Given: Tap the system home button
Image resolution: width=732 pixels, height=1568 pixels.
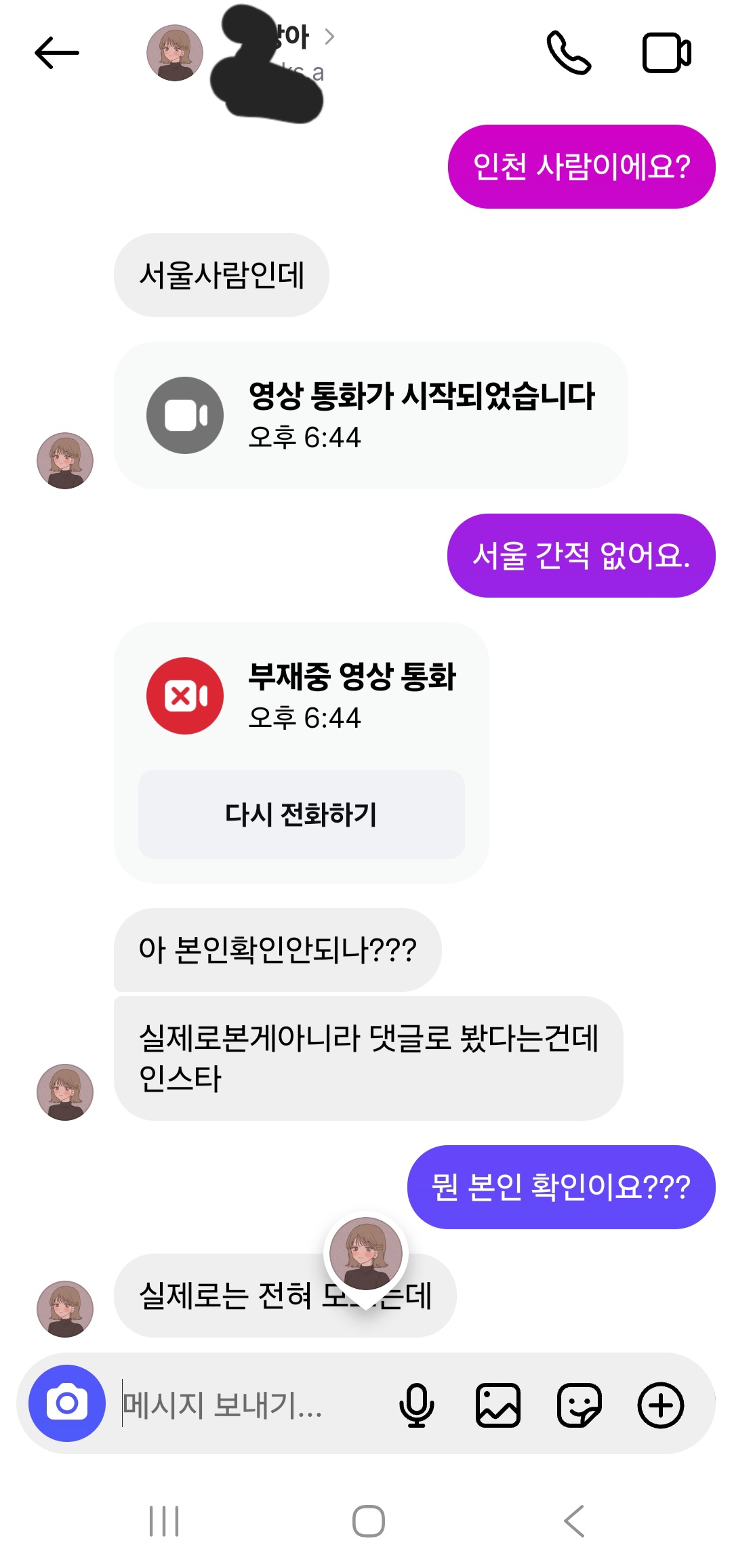Looking at the screenshot, I should pos(368,1521).
